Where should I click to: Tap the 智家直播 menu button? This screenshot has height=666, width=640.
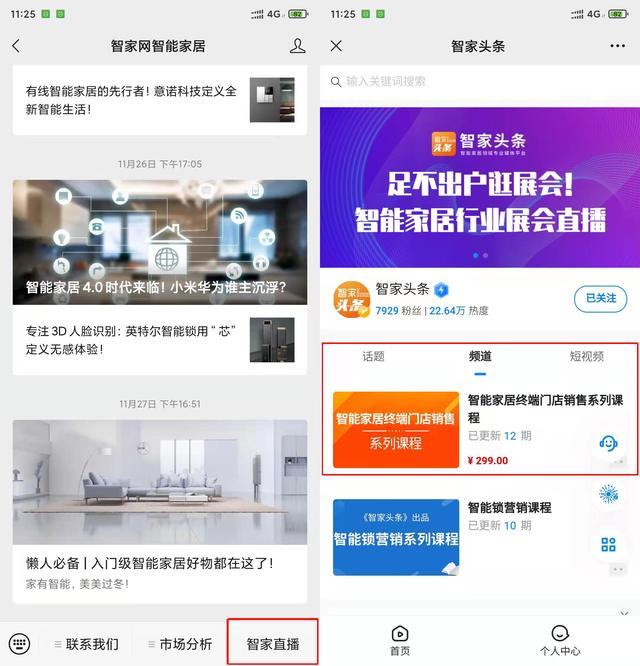coord(273,644)
